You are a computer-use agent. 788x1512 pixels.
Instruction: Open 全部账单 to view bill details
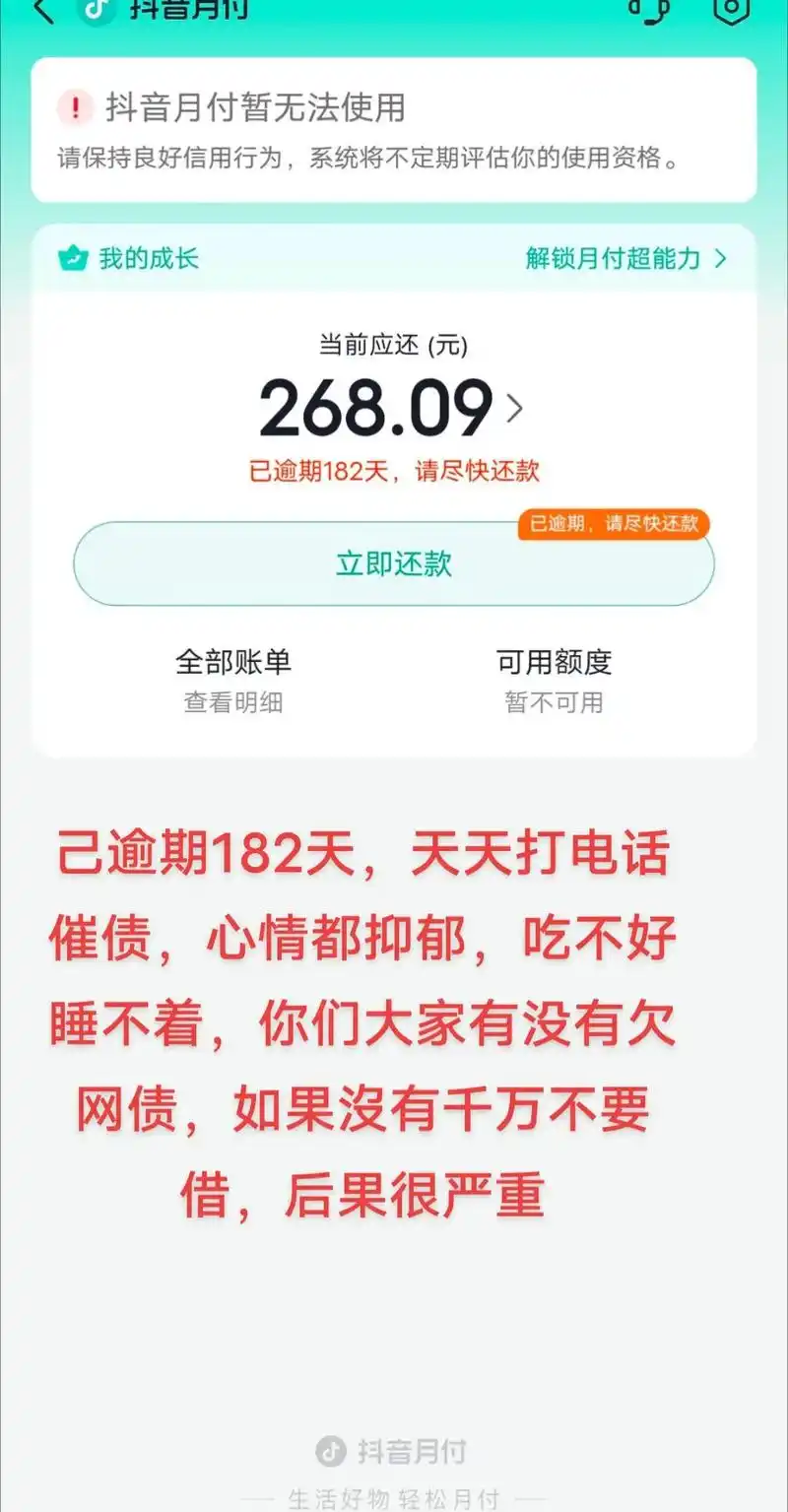[233, 679]
